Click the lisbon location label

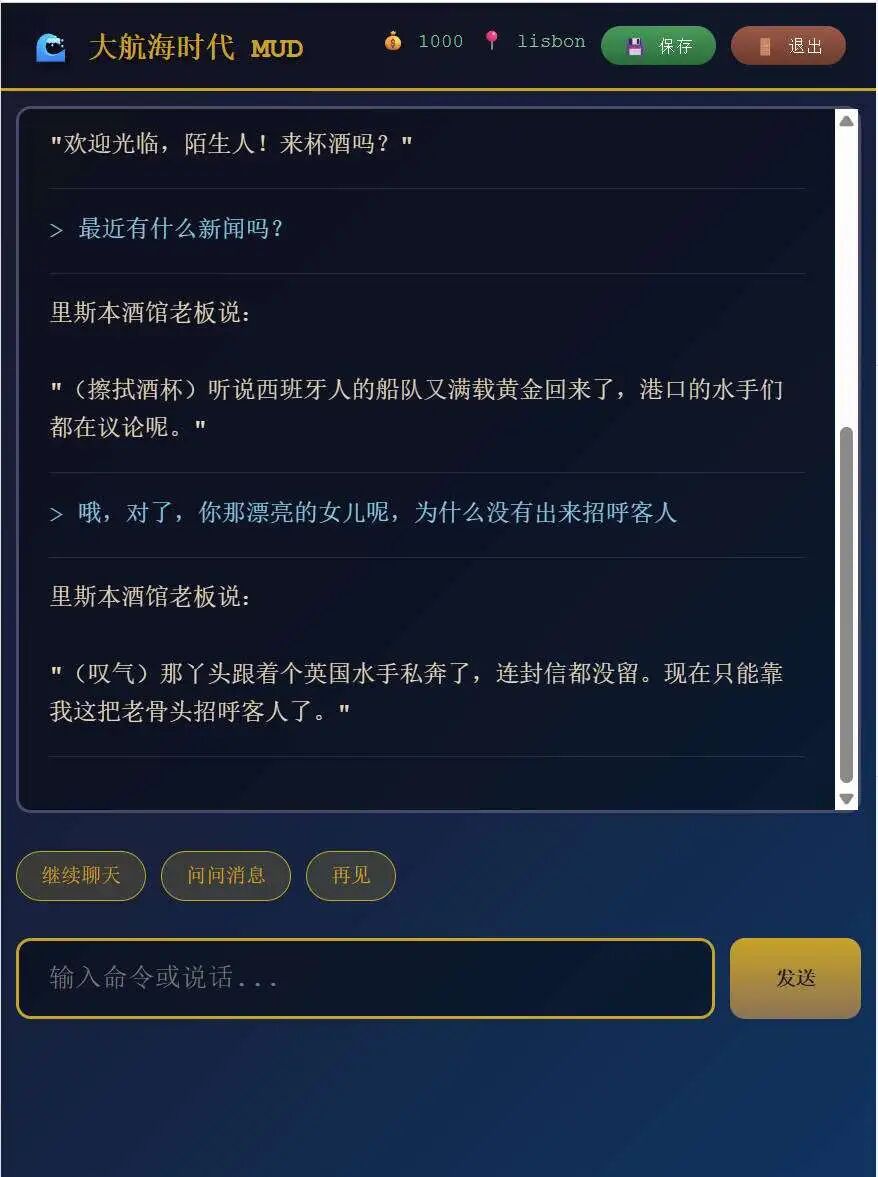click(x=552, y=42)
